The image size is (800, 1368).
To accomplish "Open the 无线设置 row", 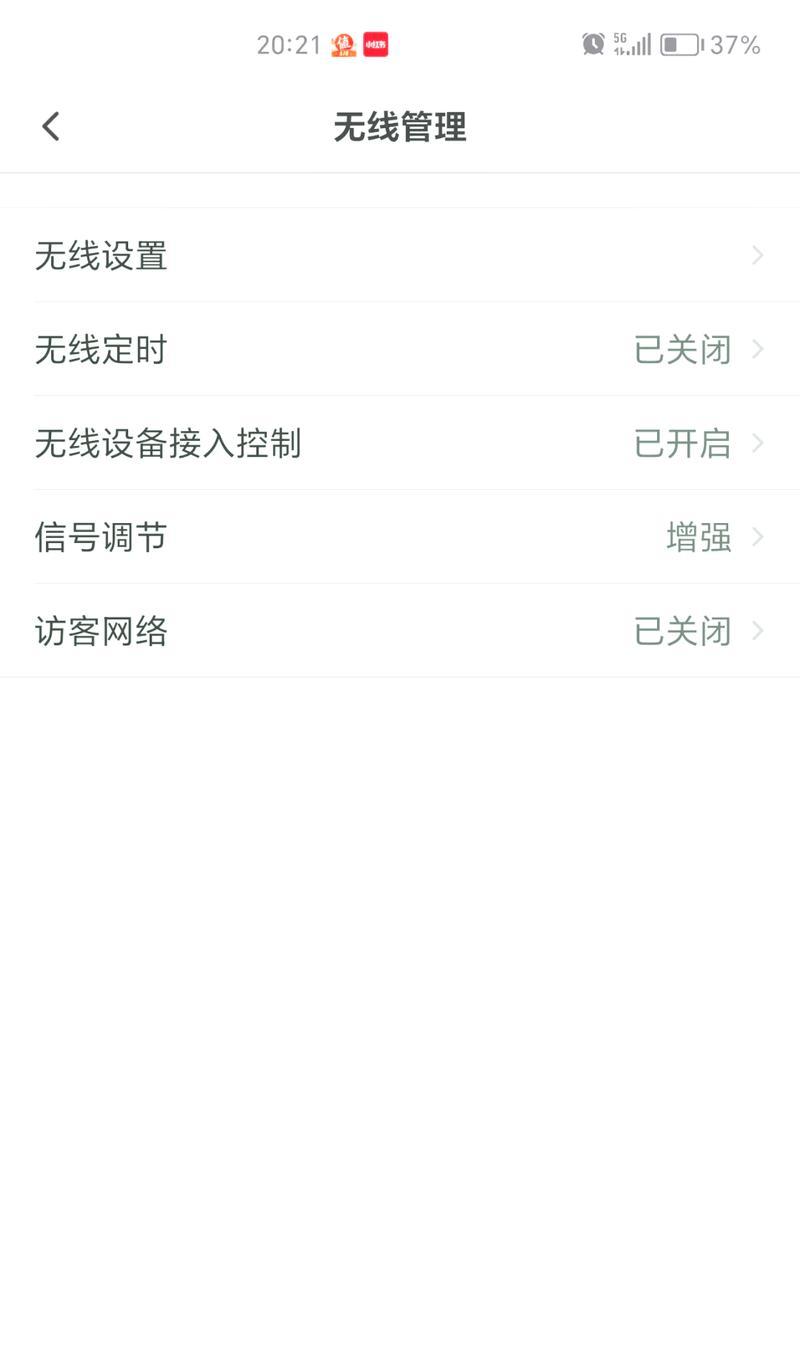I will [400, 255].
